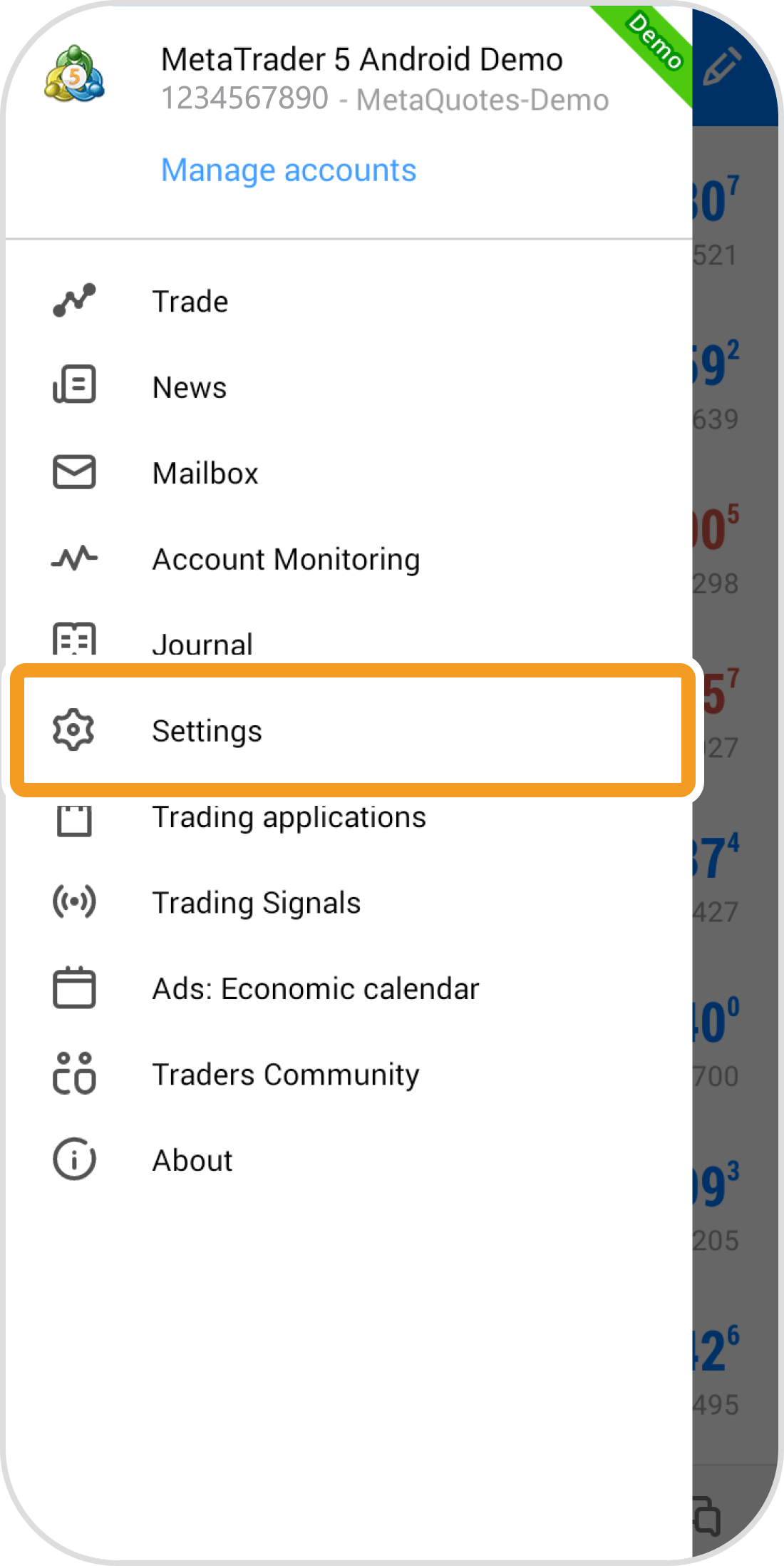Open Manage accounts link

[288, 170]
